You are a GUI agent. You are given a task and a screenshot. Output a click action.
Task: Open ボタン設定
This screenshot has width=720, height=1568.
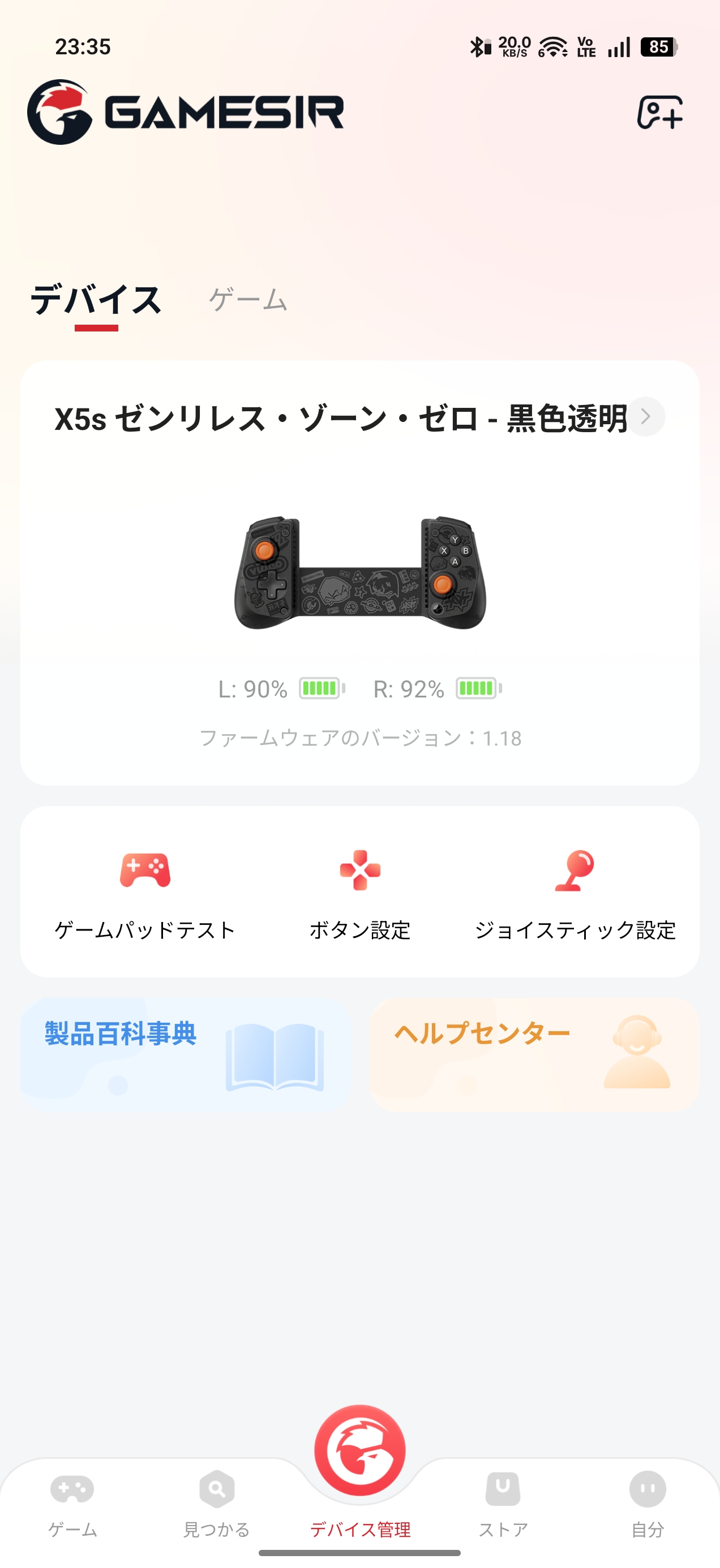click(x=360, y=893)
